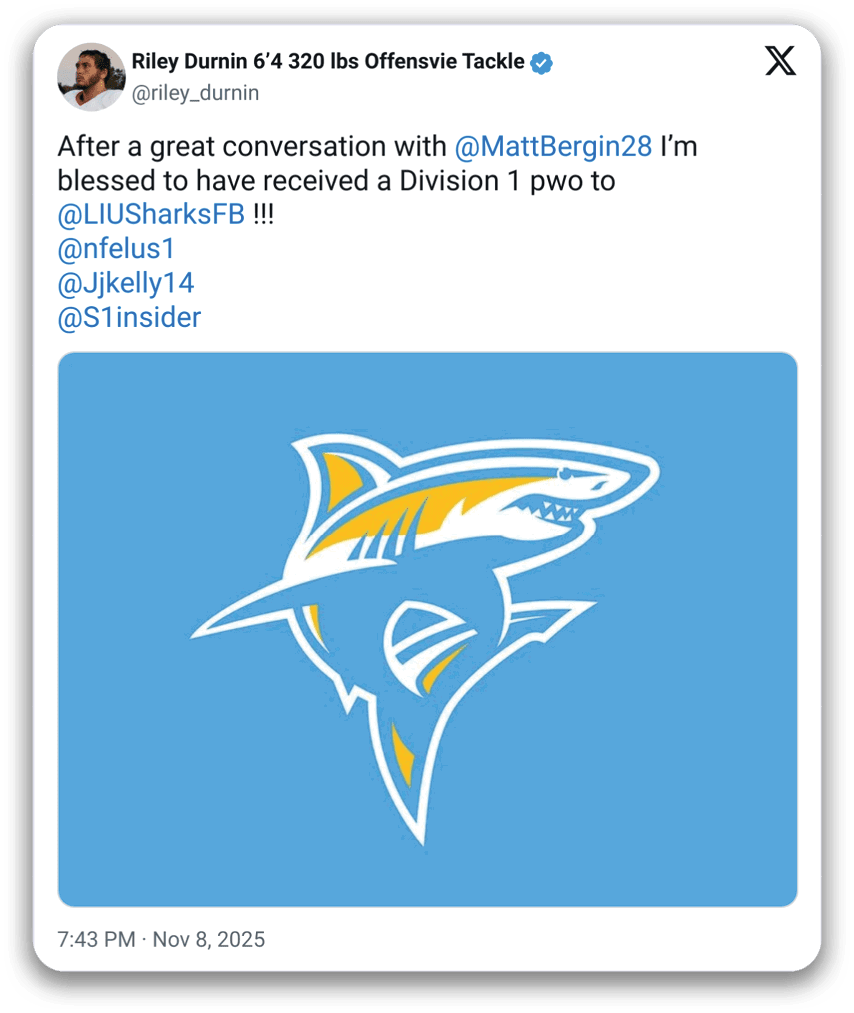Open the @S1insider mention
The image size is (854, 1013).
[129, 317]
